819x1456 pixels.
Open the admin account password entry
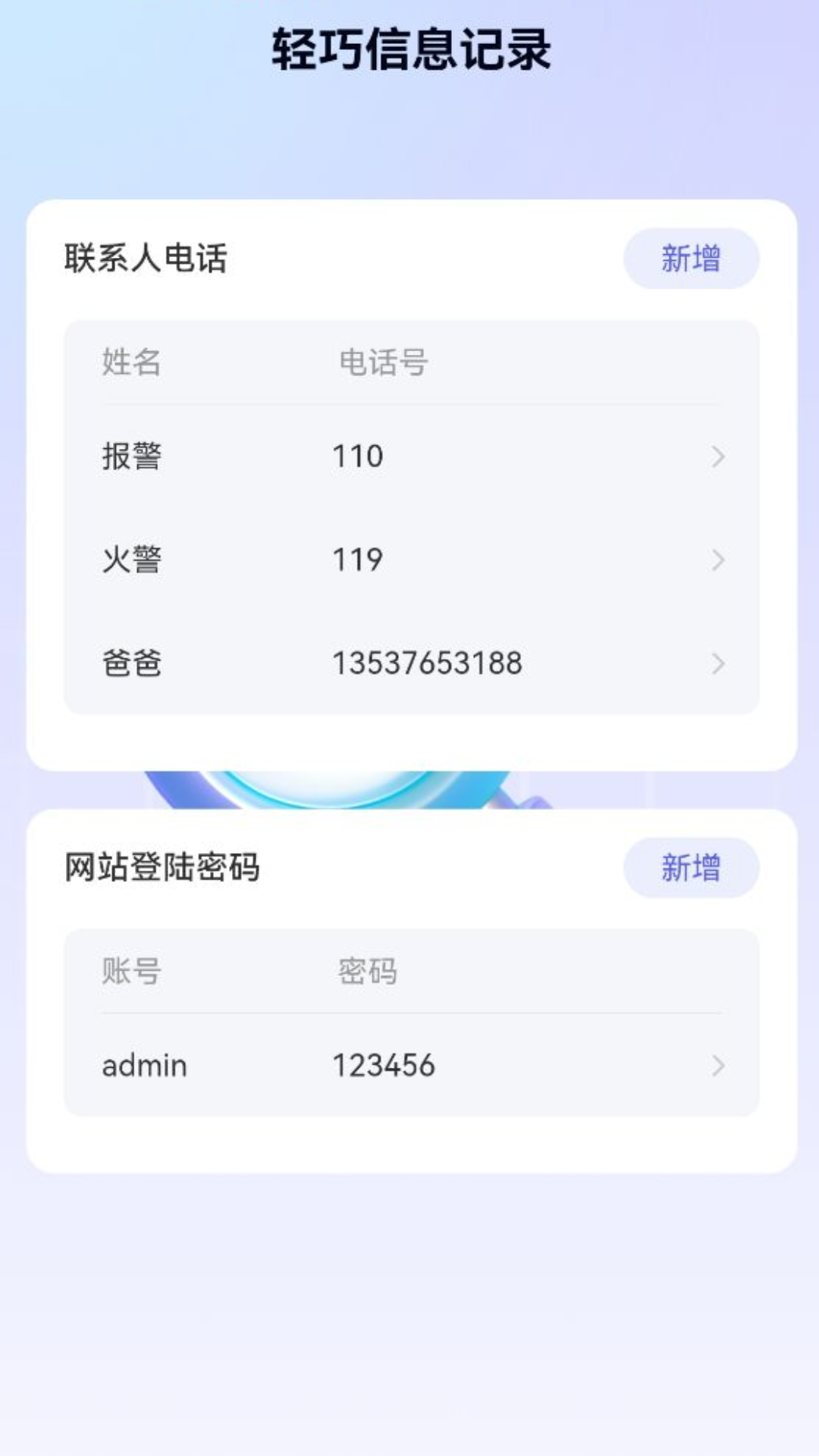click(x=412, y=1065)
